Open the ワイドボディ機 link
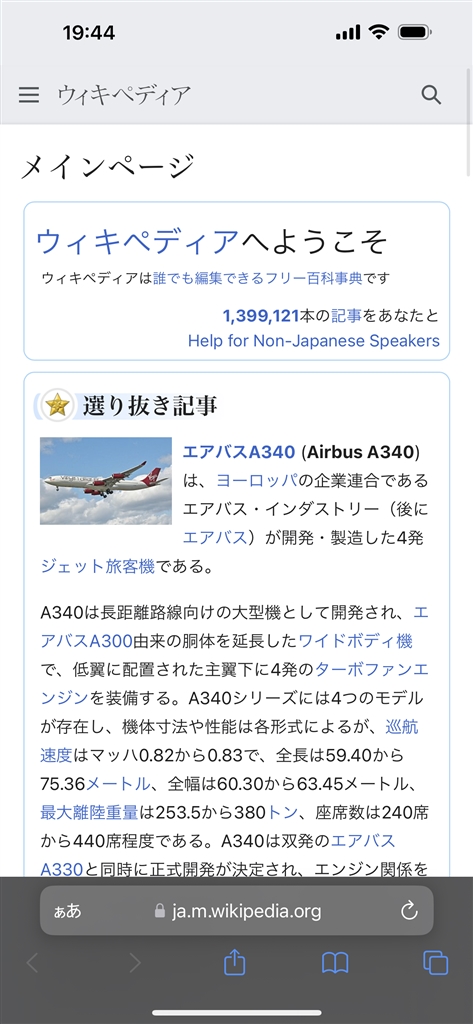This screenshot has height=1024, width=473. 355,641
